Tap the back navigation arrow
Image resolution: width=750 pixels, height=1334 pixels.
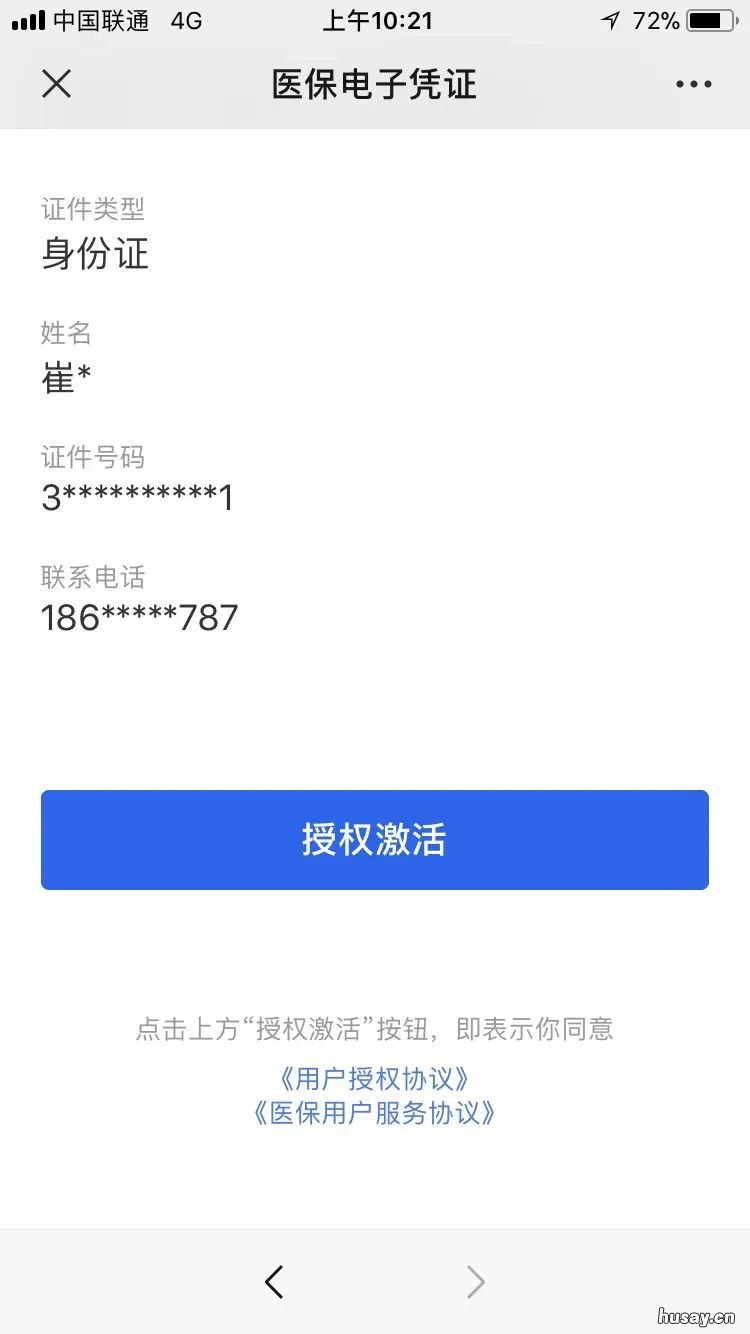click(274, 1281)
